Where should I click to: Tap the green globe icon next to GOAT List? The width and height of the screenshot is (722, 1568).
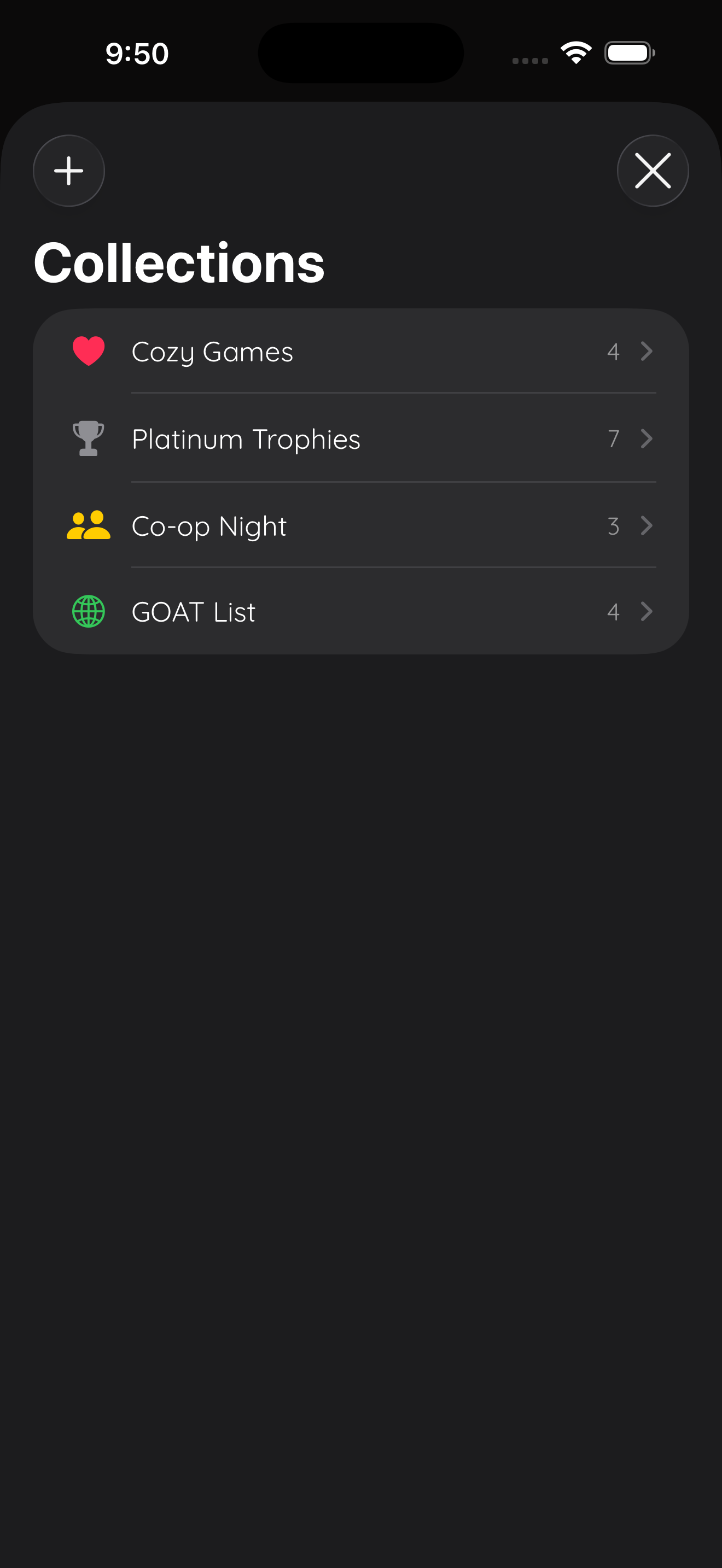tap(88, 612)
